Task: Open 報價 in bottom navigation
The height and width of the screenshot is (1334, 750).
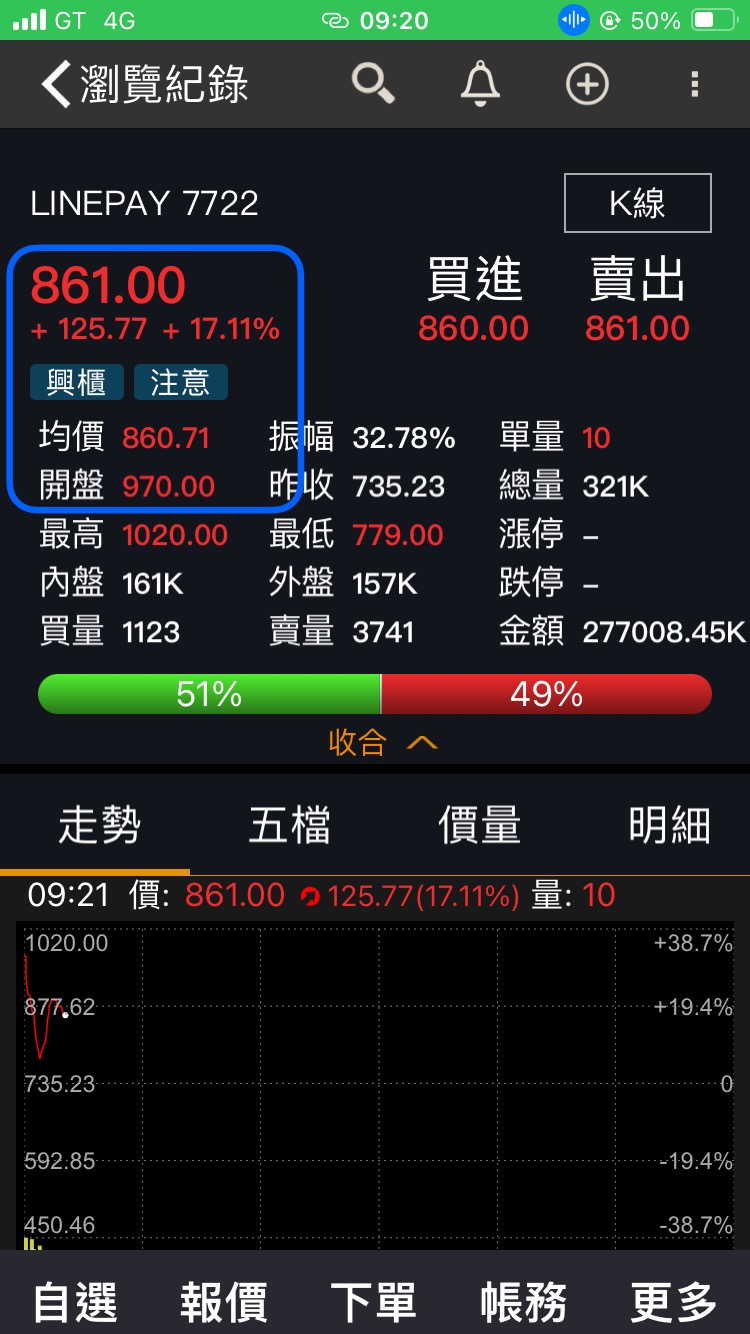Action: pyautogui.click(x=224, y=1302)
